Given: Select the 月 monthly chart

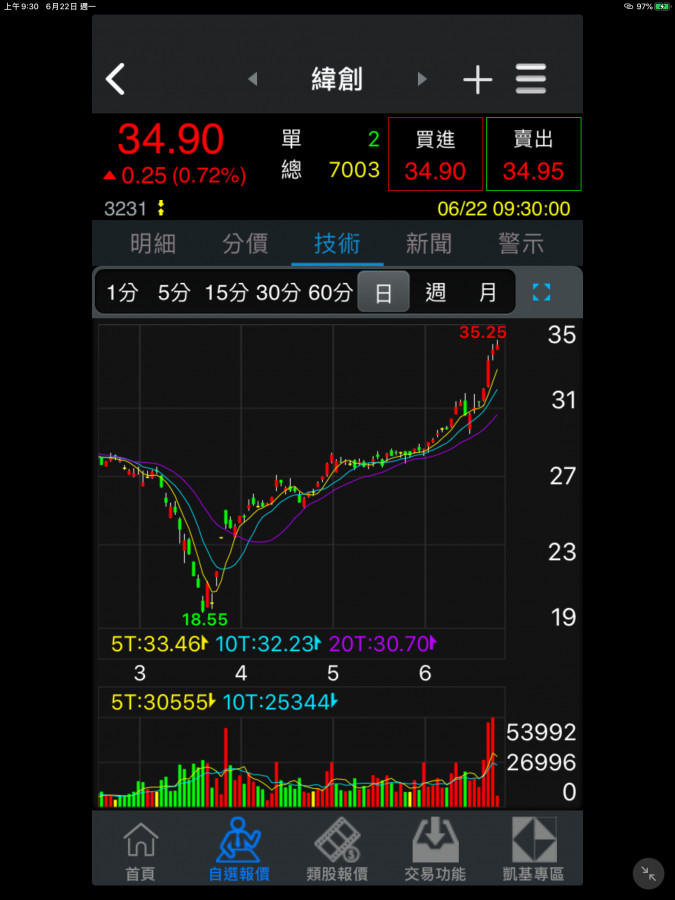Looking at the screenshot, I should (487, 293).
